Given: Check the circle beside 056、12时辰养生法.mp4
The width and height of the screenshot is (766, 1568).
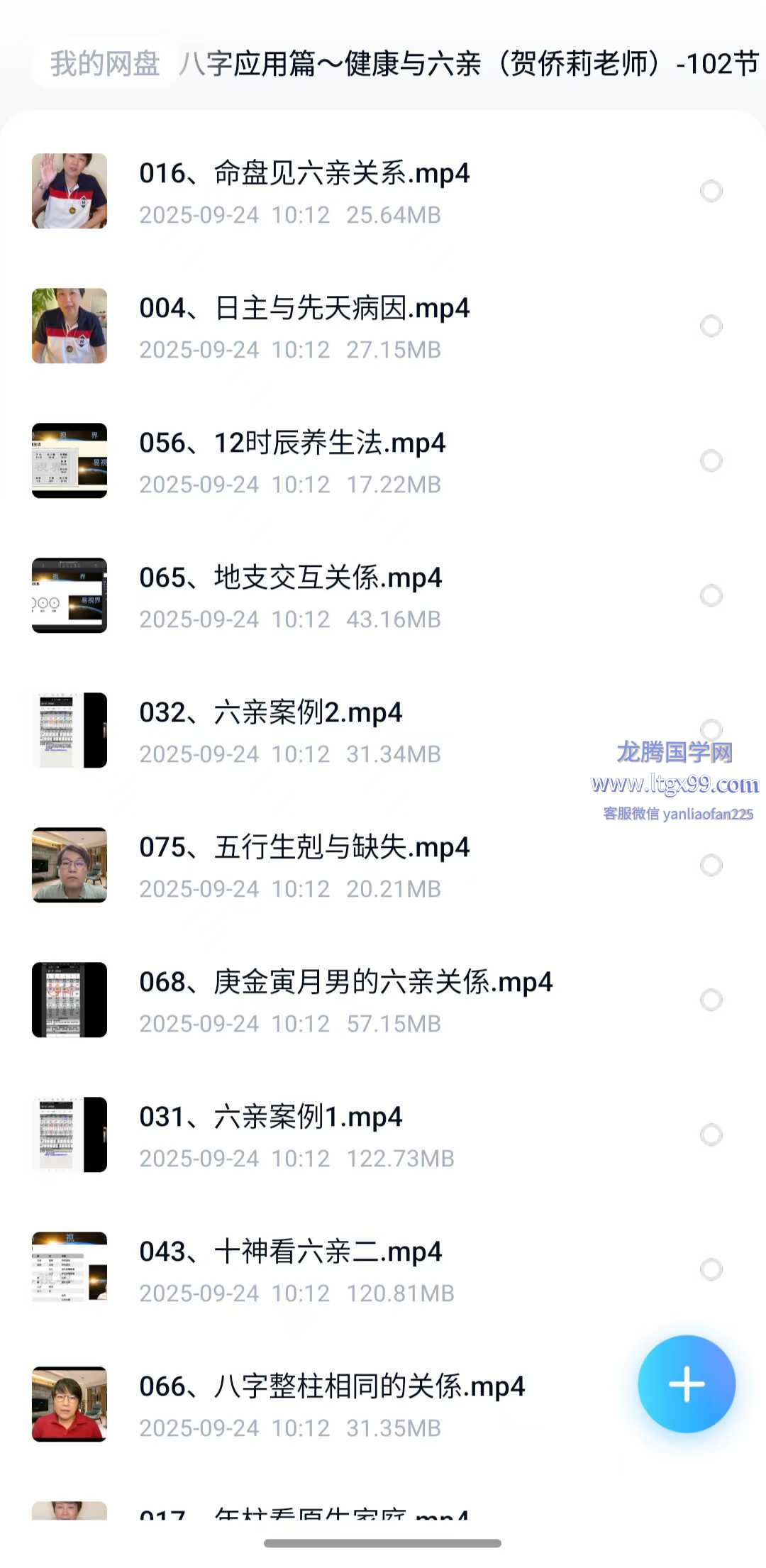Looking at the screenshot, I should click(x=711, y=460).
